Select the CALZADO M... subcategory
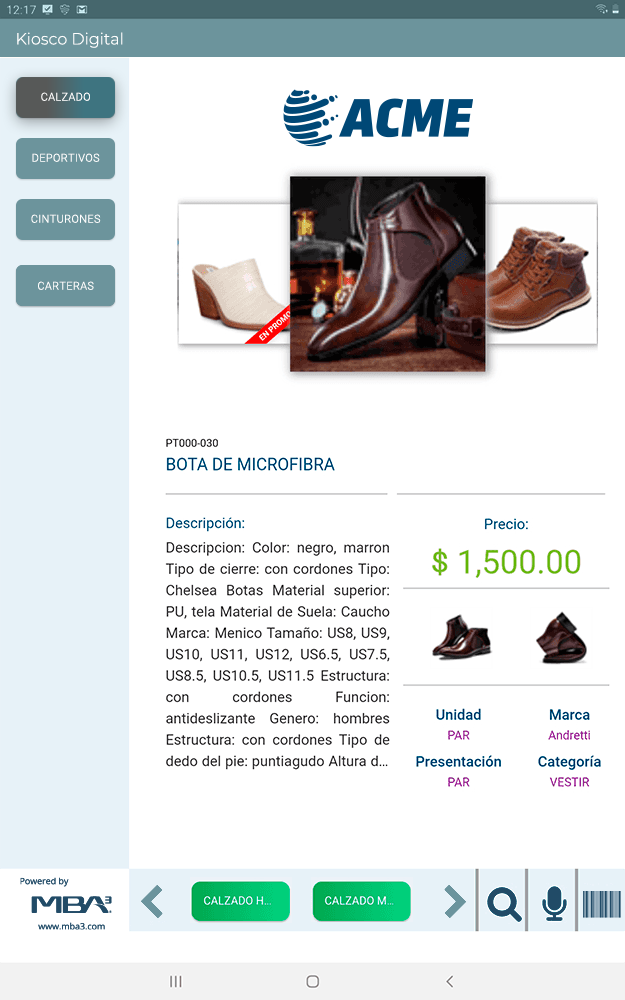Viewport: 625px width, 1000px height. click(361, 901)
